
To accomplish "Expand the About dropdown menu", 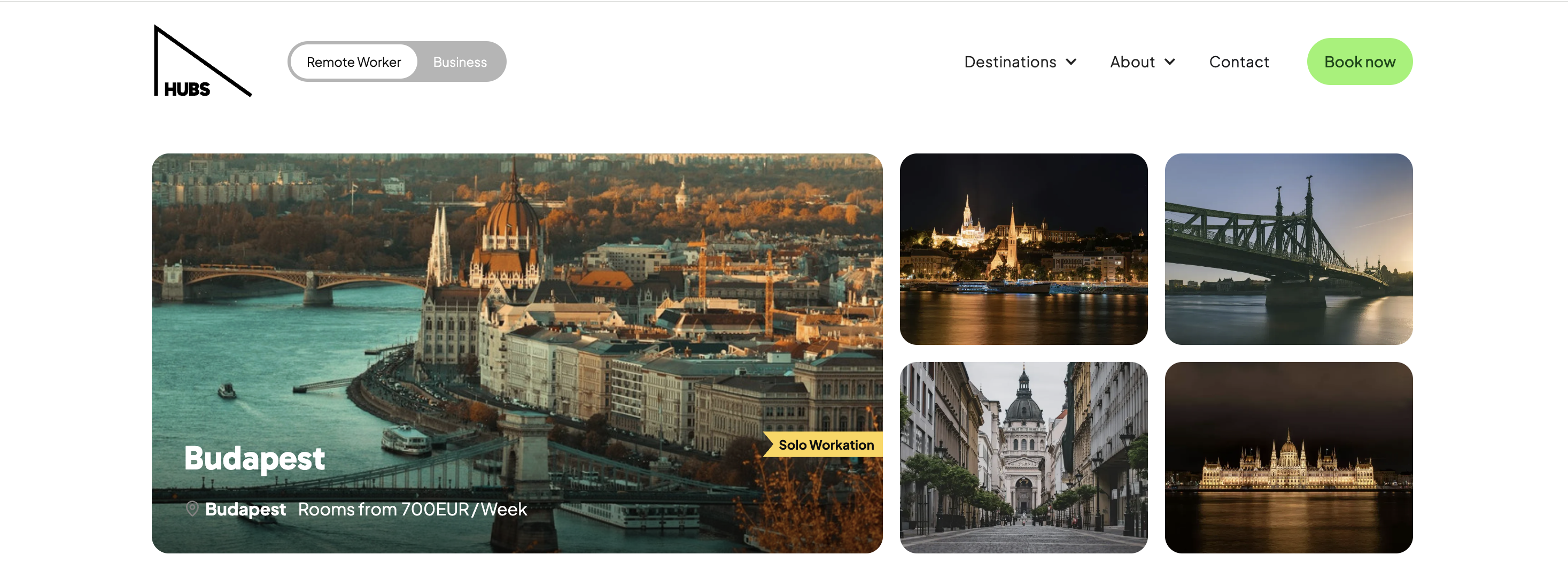I will coord(1142,62).
